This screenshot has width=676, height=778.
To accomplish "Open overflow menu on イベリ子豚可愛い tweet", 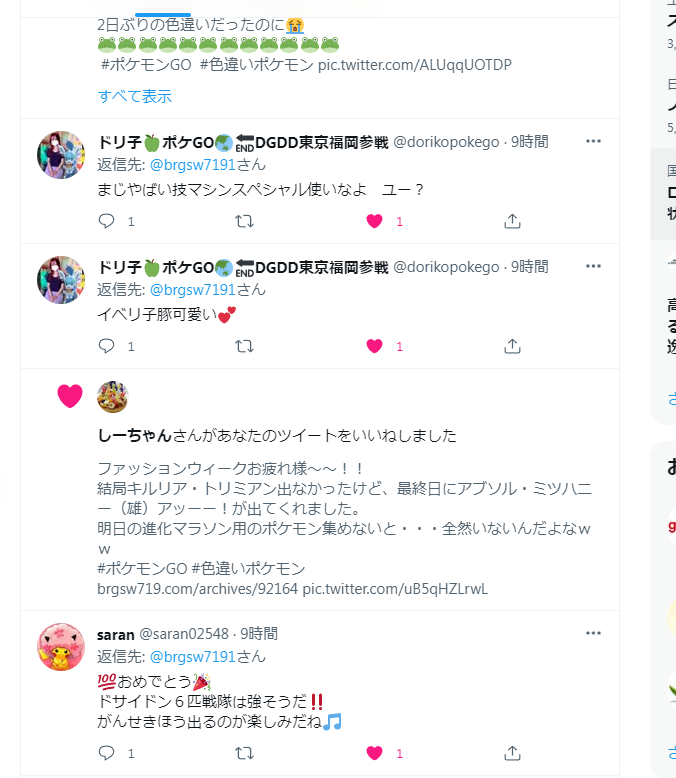I will 593,266.
